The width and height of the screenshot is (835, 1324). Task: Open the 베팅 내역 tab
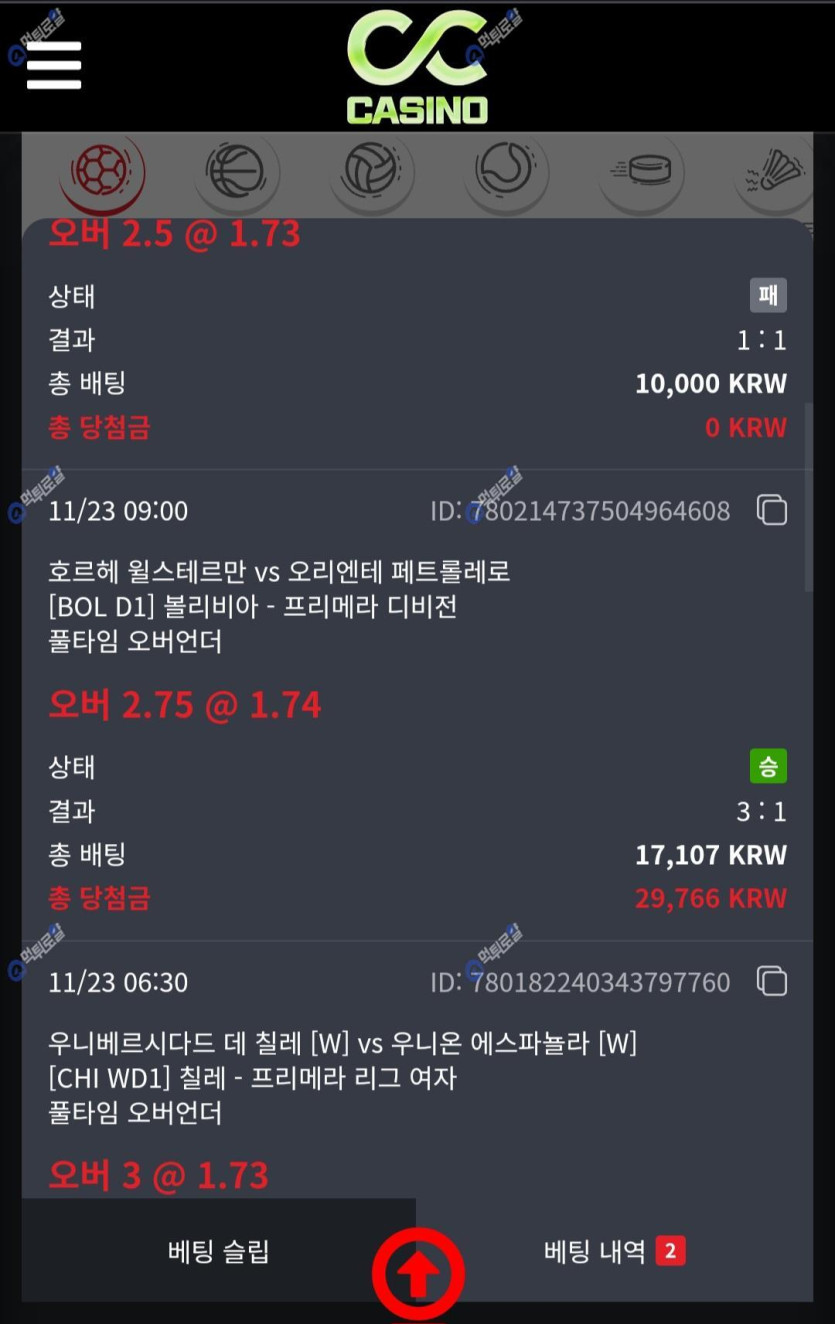click(x=614, y=1251)
